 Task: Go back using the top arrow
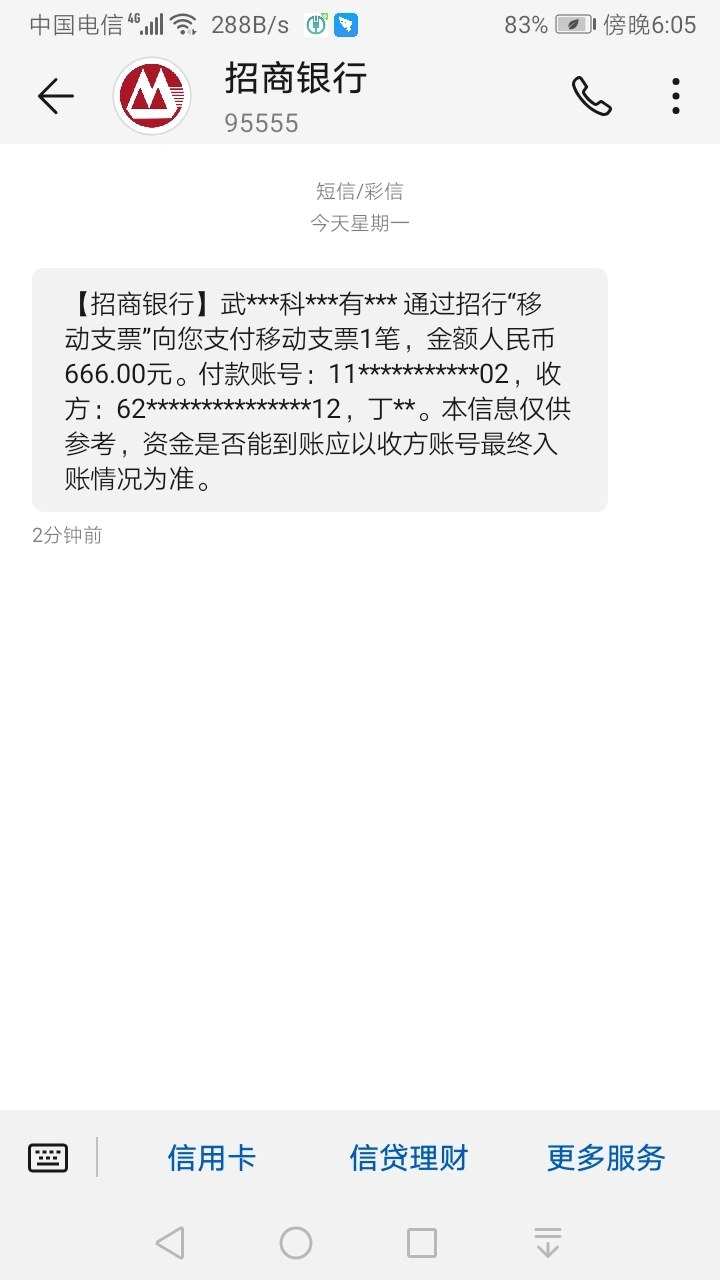(x=56, y=96)
